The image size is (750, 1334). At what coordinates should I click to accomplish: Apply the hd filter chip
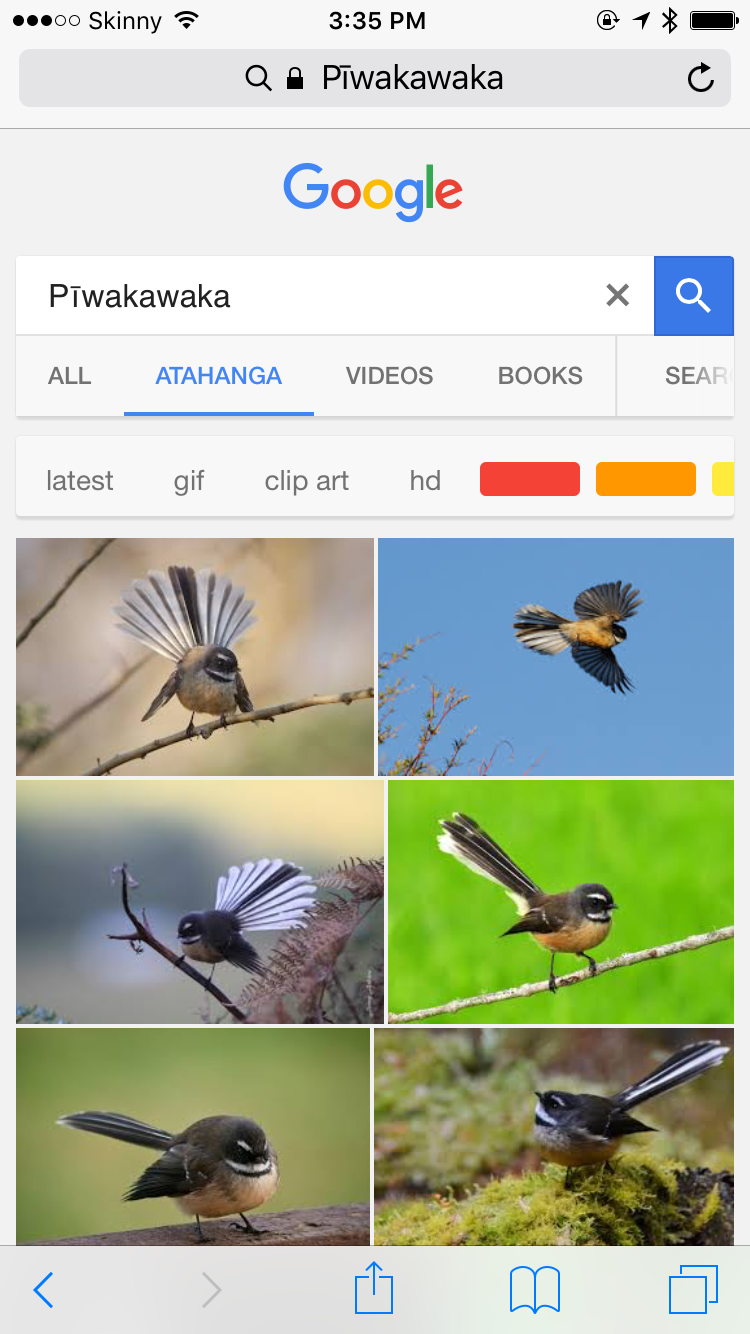[x=425, y=481]
